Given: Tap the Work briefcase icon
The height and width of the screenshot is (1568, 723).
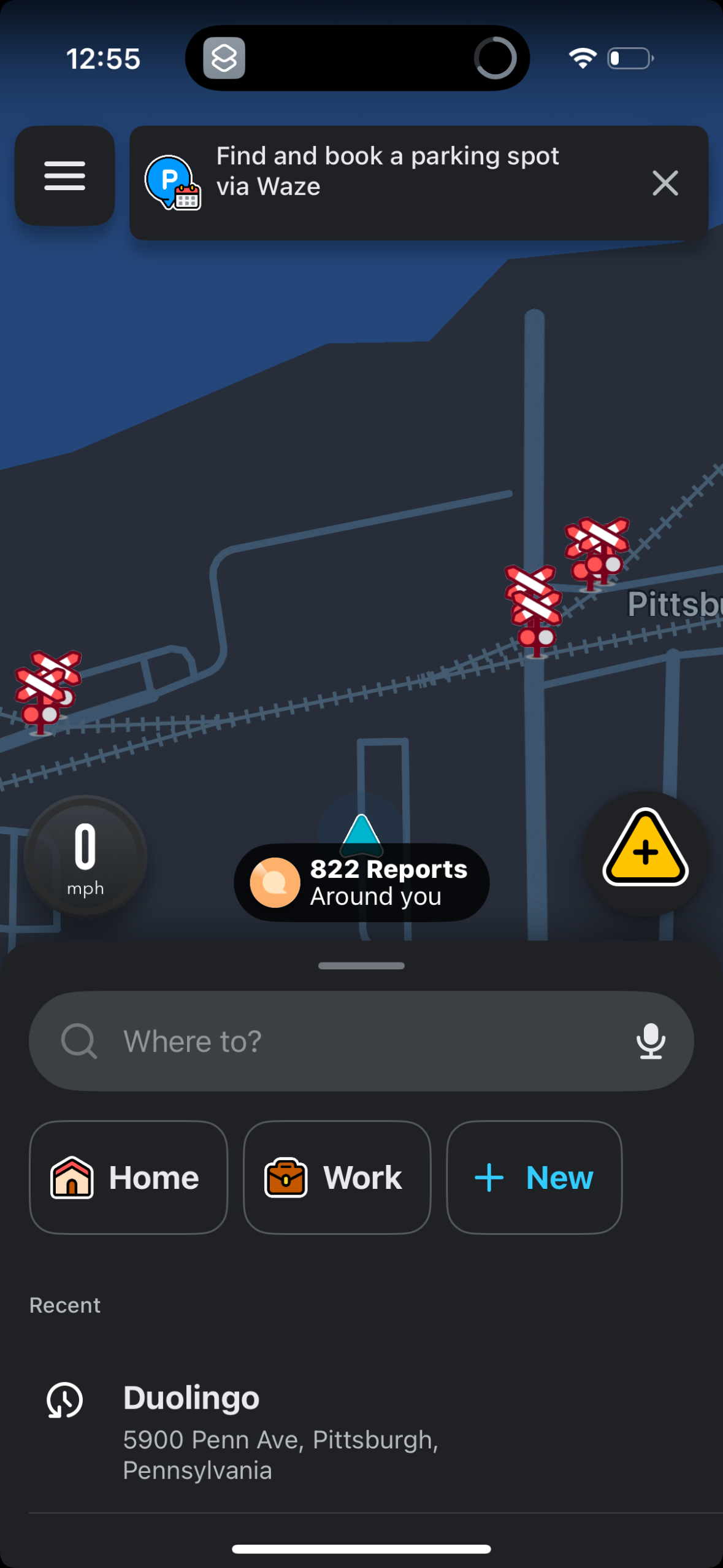Looking at the screenshot, I should pos(286,1177).
